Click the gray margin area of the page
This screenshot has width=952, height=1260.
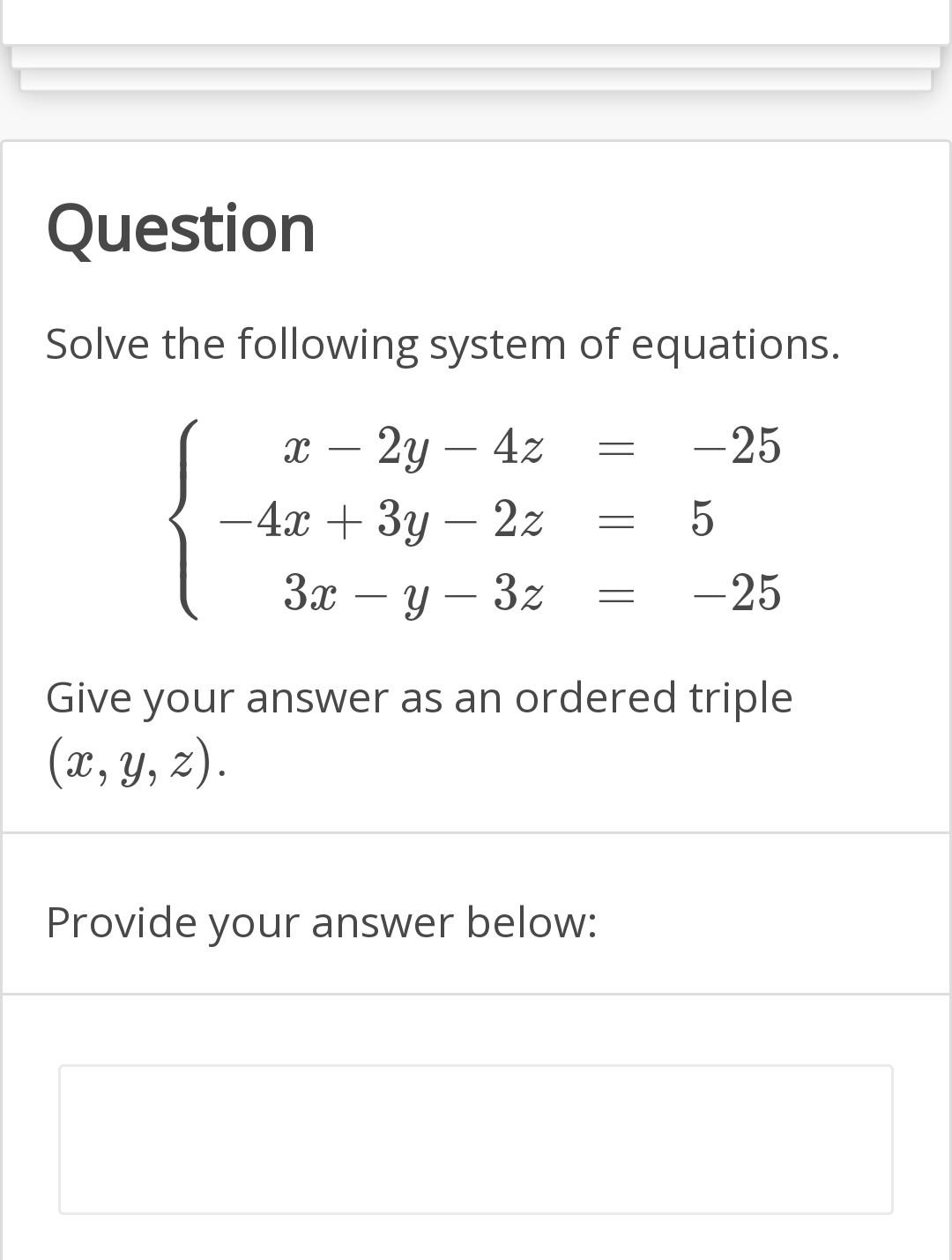[476, 119]
